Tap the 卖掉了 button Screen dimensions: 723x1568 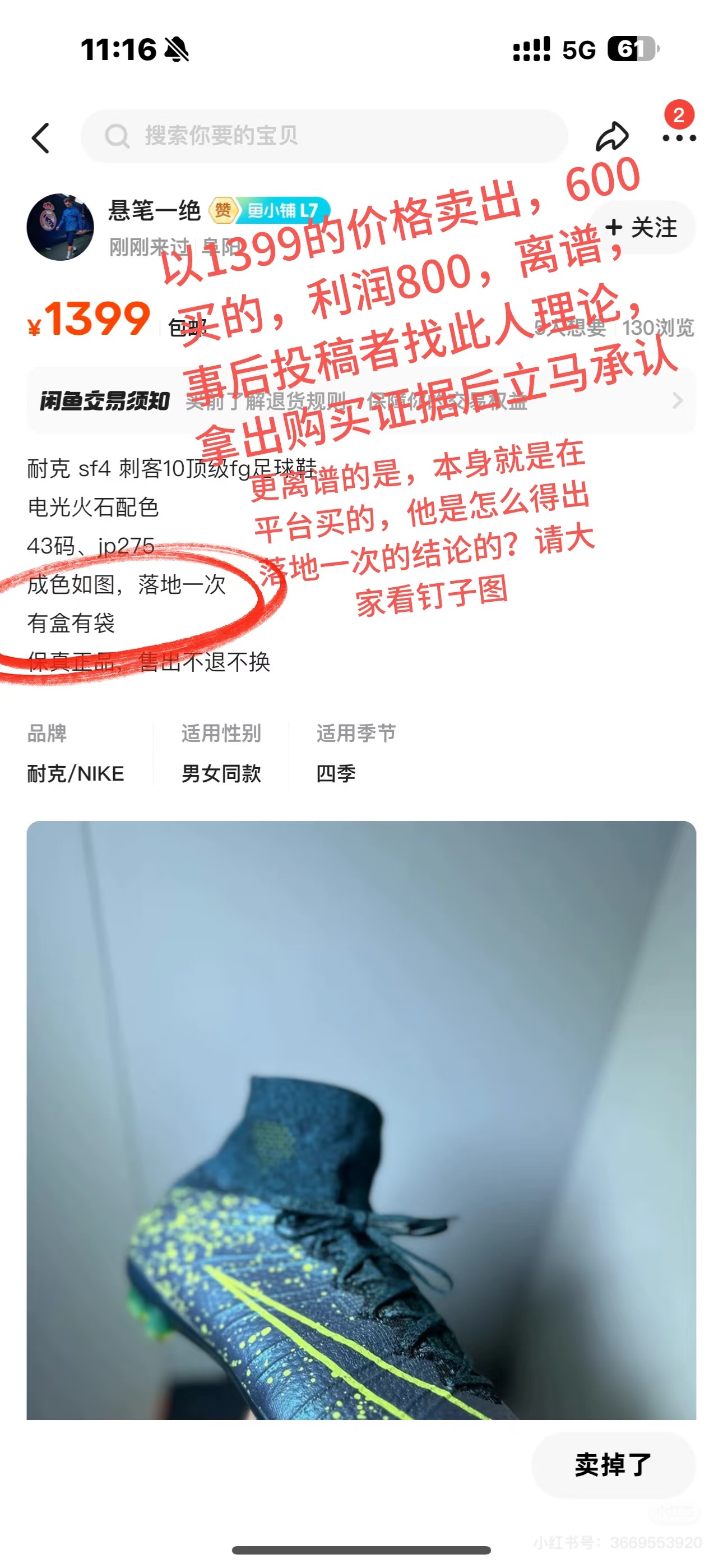[614, 1464]
